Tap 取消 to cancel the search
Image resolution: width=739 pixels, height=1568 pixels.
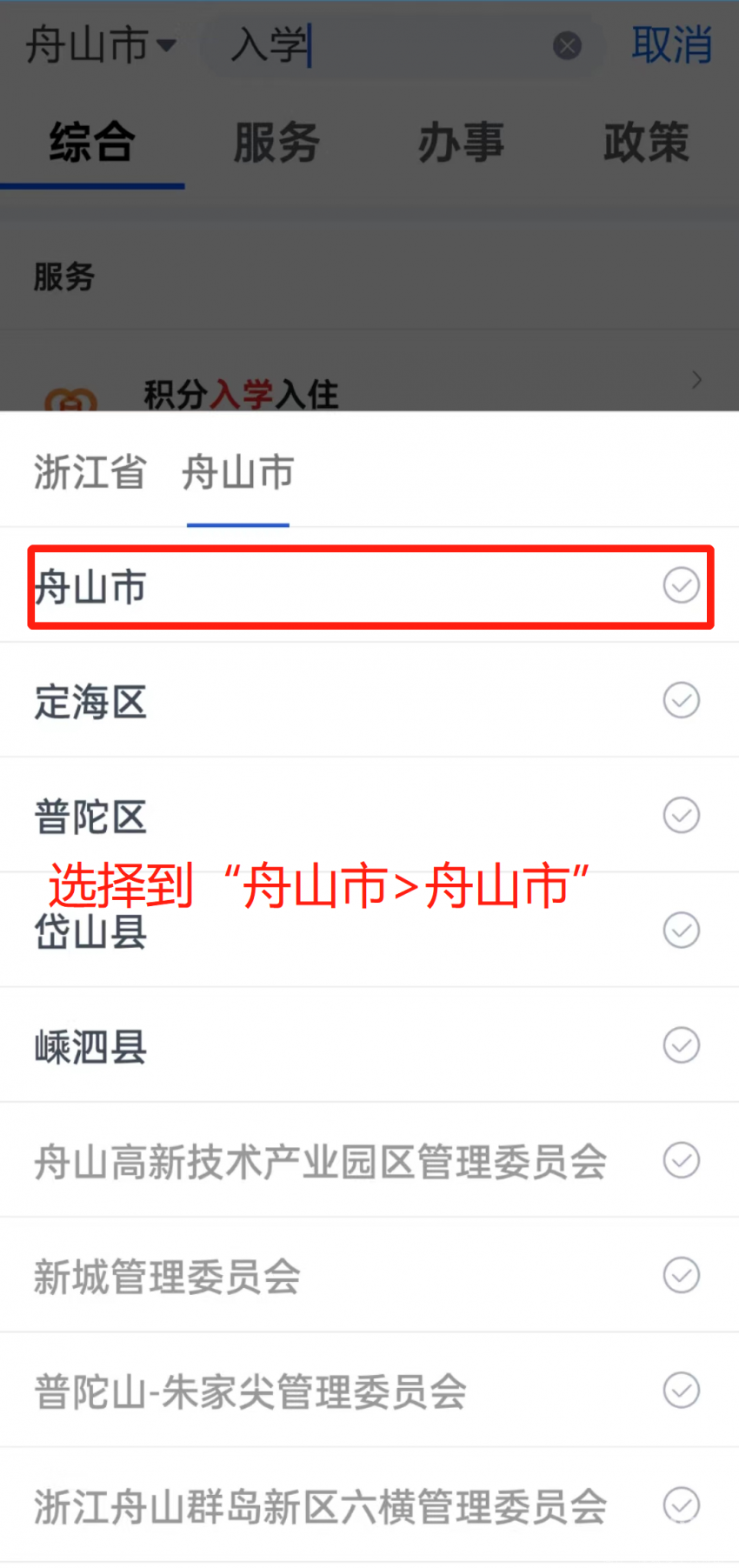[671, 44]
